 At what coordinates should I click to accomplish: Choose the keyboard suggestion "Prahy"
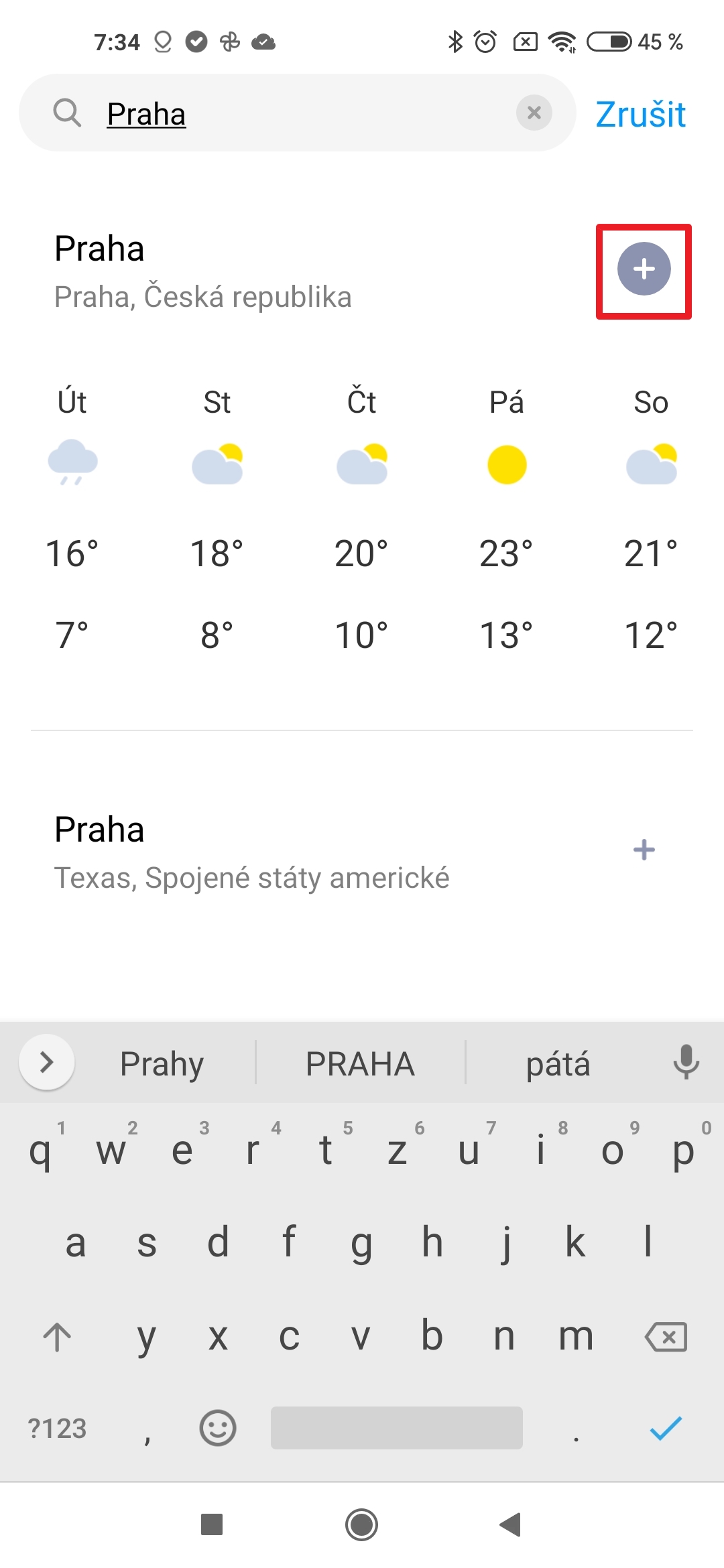click(162, 1063)
